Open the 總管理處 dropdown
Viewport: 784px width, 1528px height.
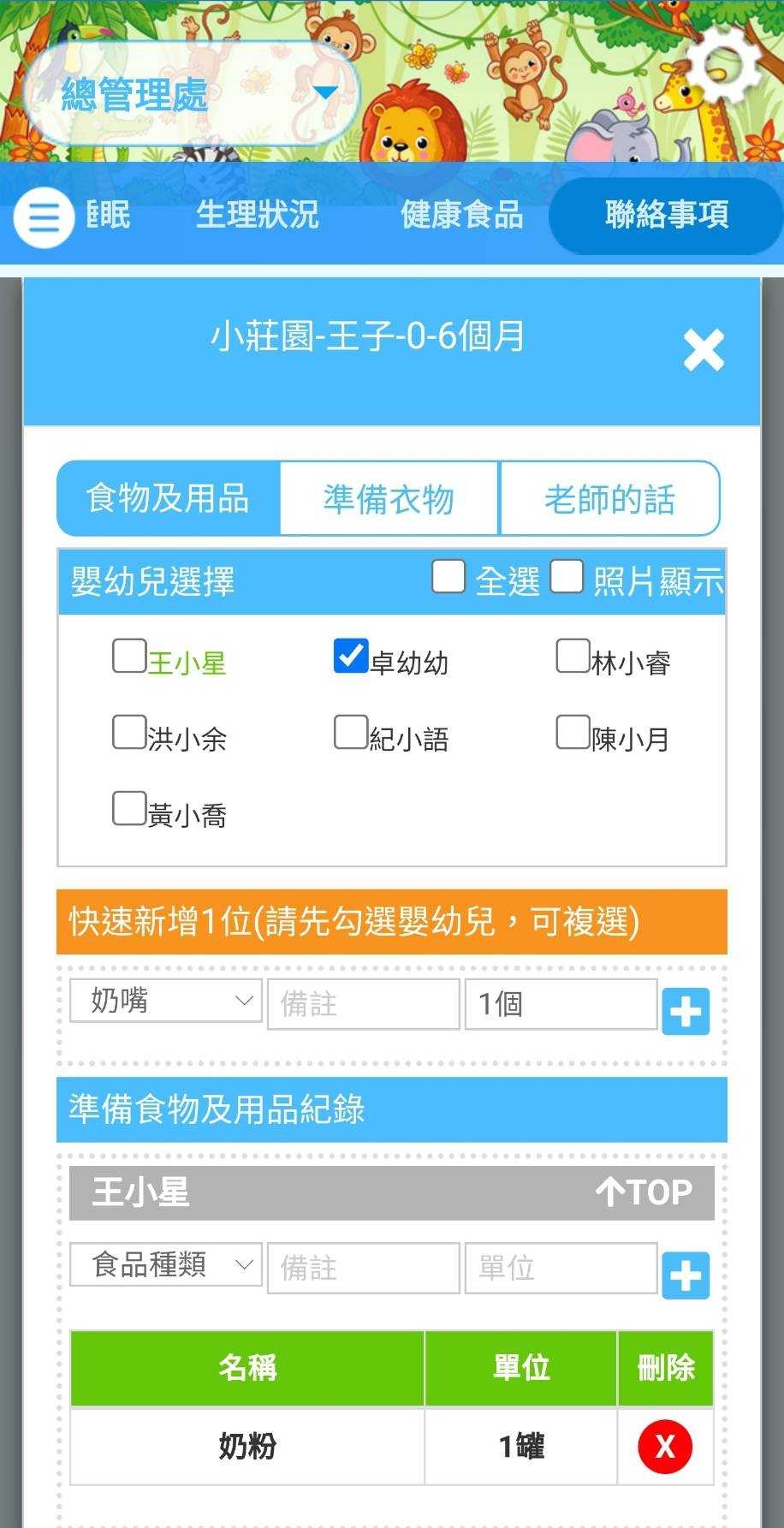pyautogui.click(x=190, y=93)
